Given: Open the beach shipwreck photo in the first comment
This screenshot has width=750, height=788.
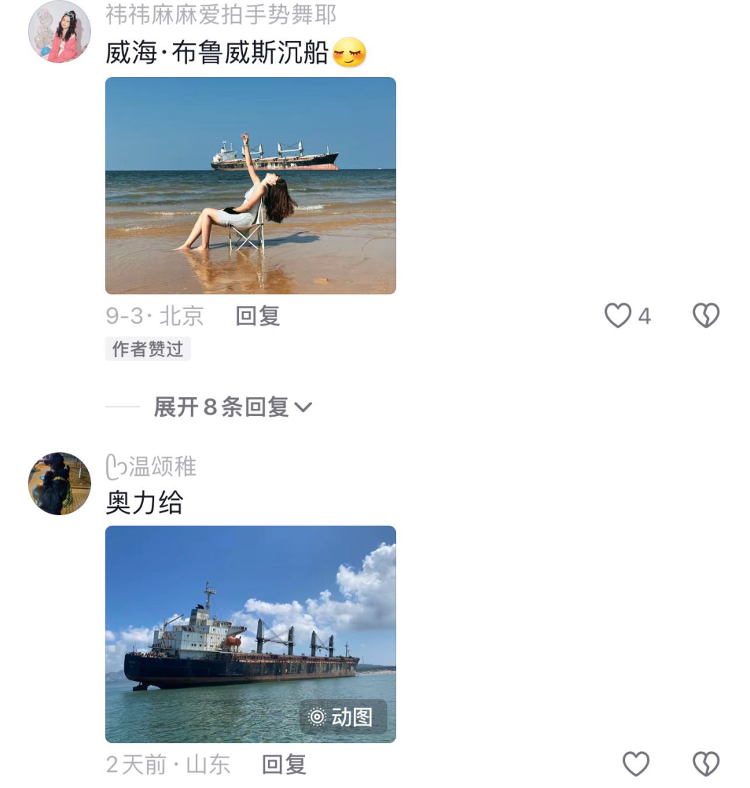Looking at the screenshot, I should pos(250,185).
